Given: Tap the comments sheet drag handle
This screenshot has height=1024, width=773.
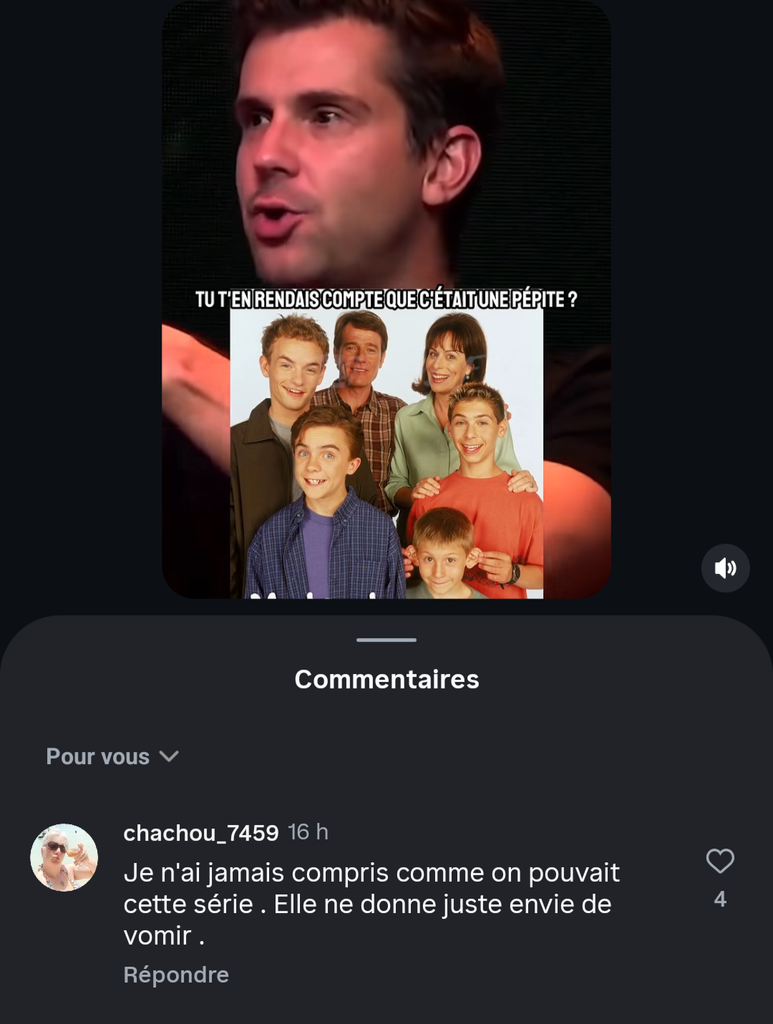Looking at the screenshot, I should click(x=386, y=640).
